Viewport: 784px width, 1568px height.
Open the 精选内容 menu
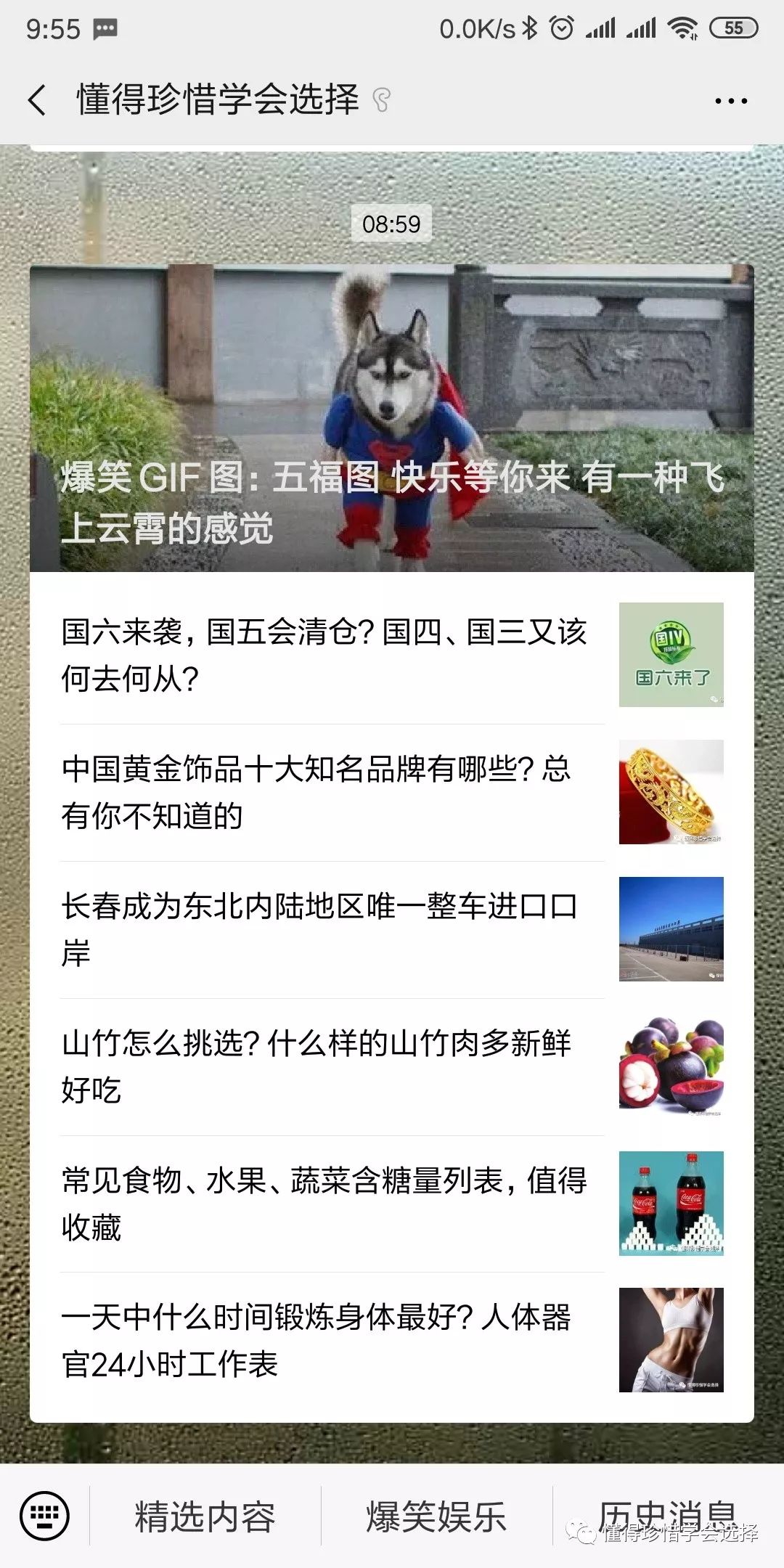tap(205, 1516)
